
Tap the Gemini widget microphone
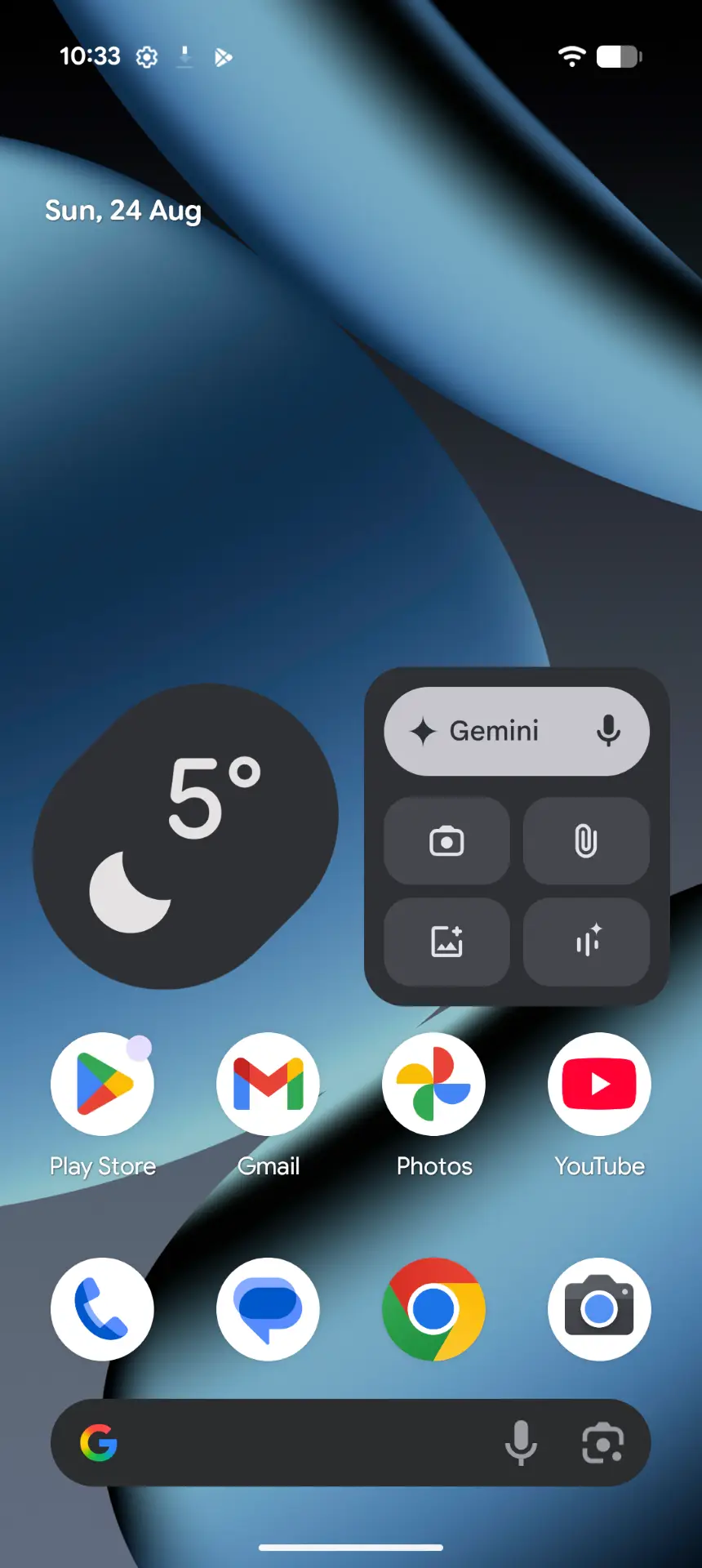(x=608, y=731)
